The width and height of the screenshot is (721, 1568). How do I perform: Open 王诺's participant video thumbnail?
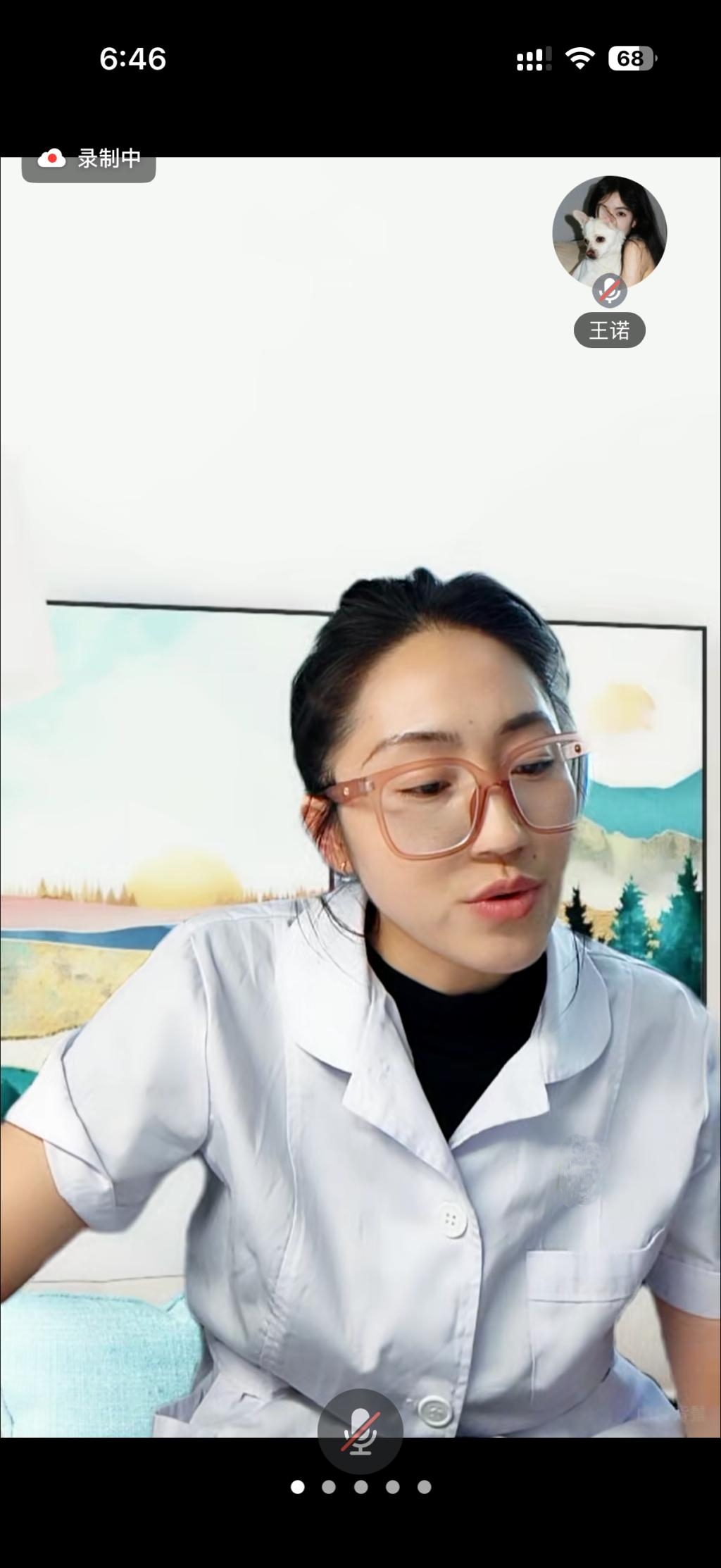609,232
